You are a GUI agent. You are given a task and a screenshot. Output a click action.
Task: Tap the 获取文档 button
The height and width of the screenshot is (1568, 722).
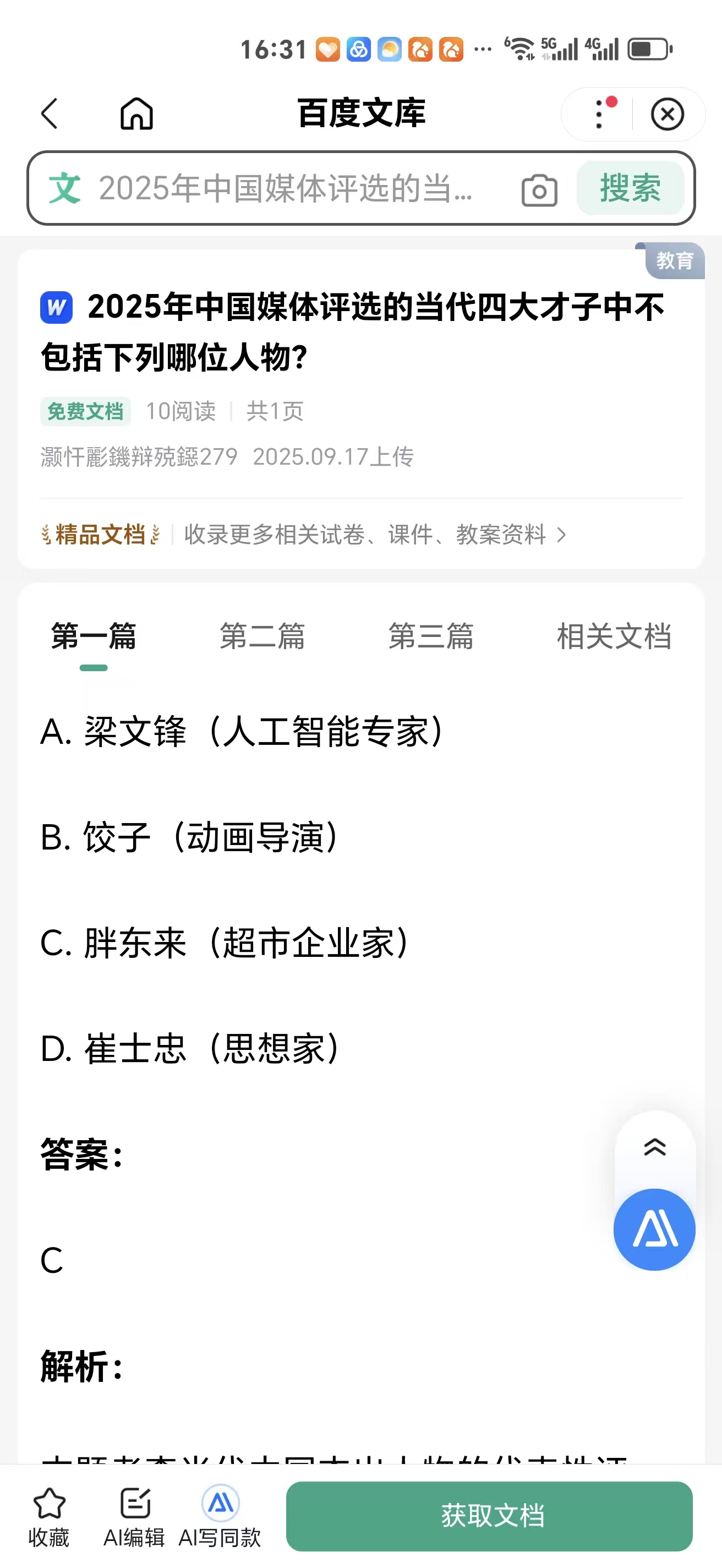[493, 1516]
